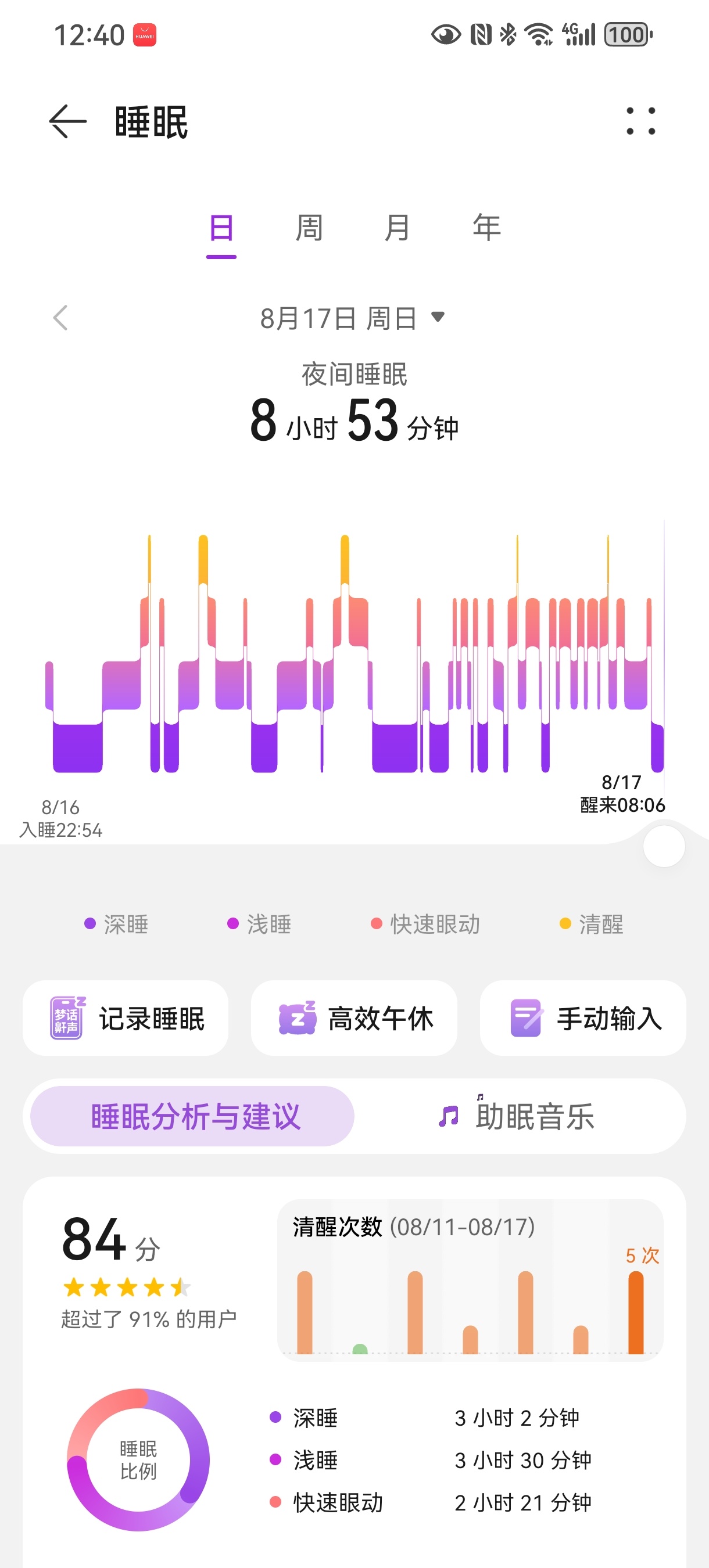The image size is (709, 1568).
Task: Tap the 记录睡眠 button
Action: point(126,1017)
